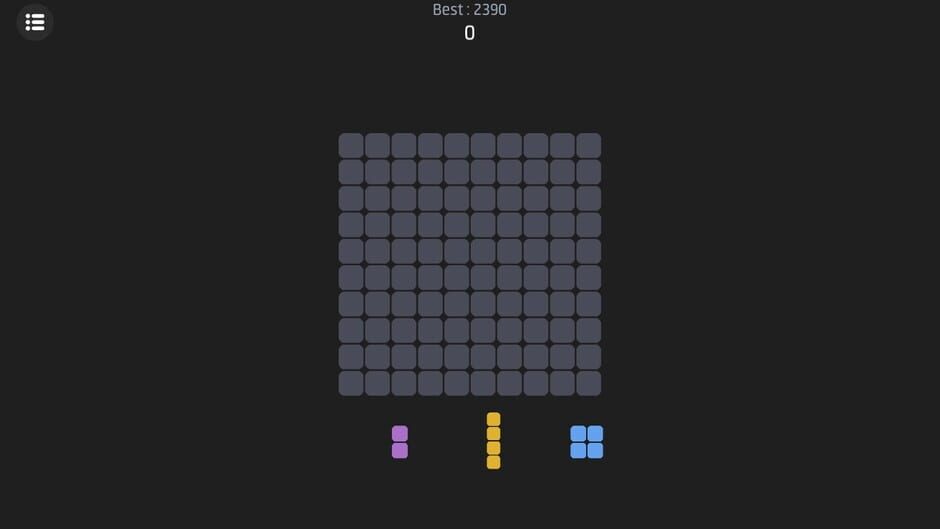Screen dimensions: 940x529
Task: Select the yellow four-block vertical piece
Action: (493, 441)
